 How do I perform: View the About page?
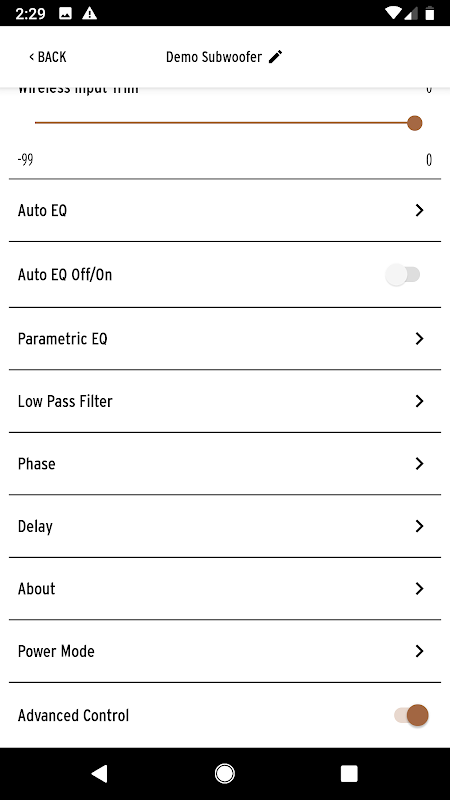(x=225, y=589)
